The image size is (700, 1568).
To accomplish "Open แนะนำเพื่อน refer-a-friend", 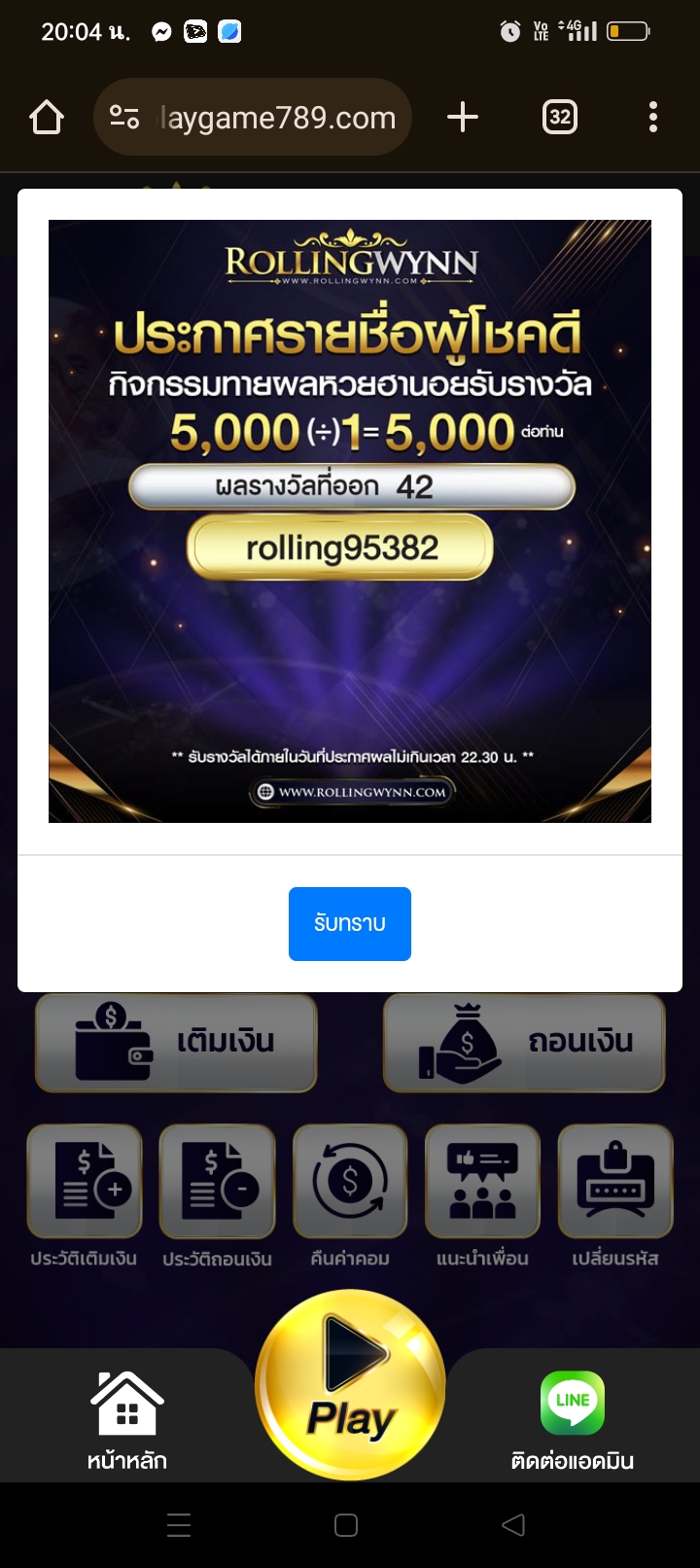I will [482, 1196].
